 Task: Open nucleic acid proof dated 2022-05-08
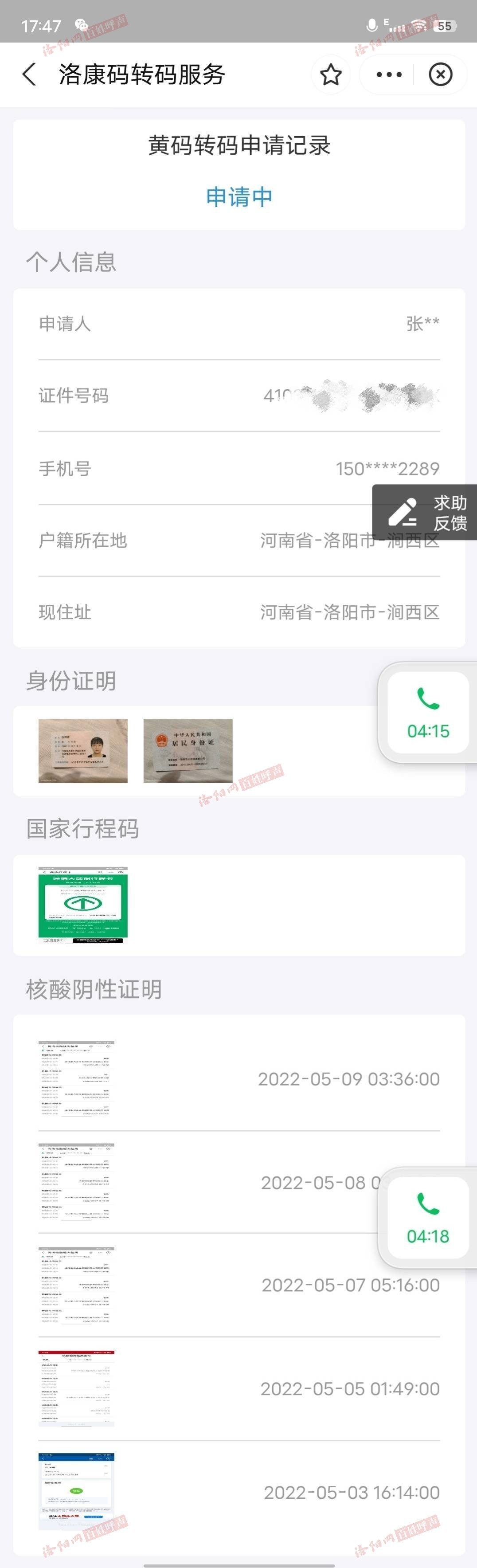click(x=77, y=1182)
